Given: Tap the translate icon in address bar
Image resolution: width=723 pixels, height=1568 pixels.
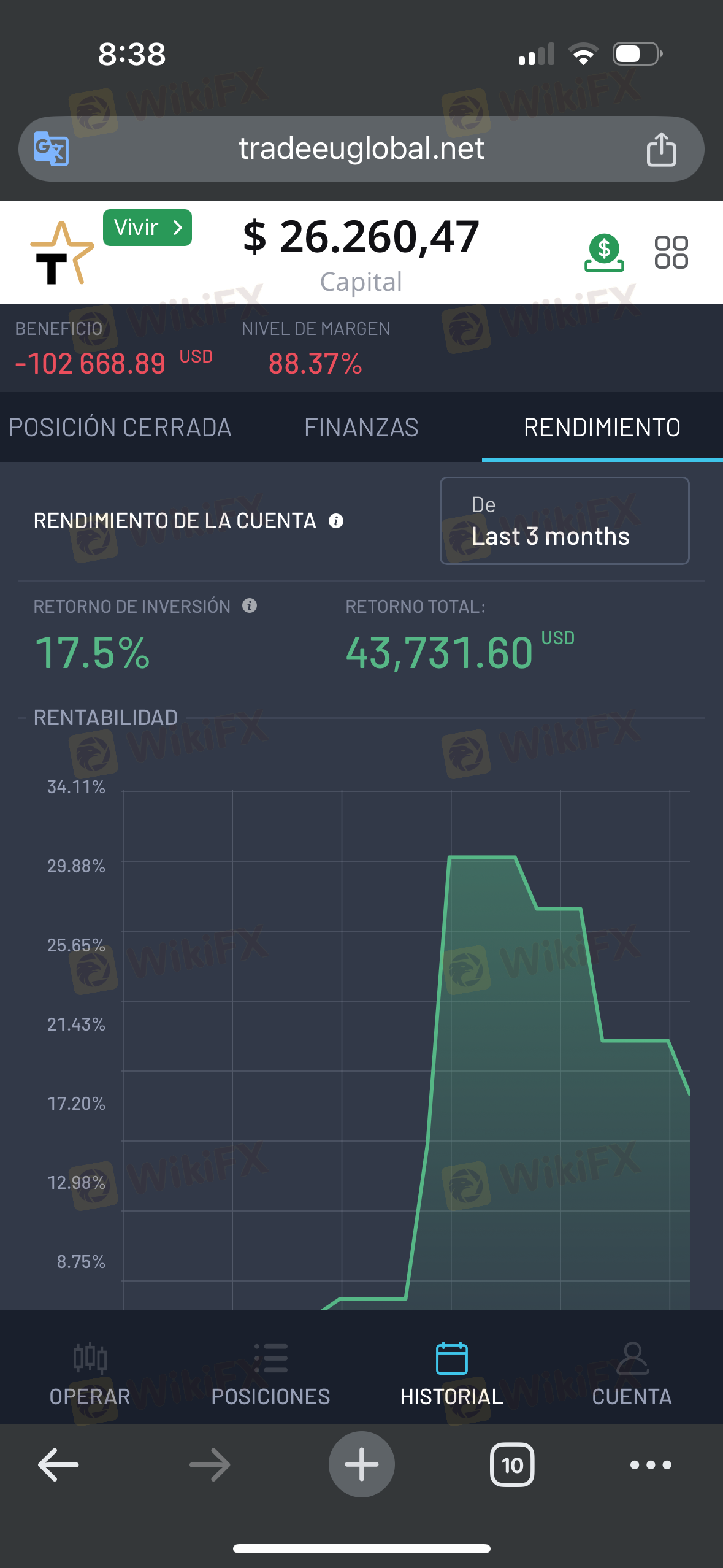Looking at the screenshot, I should 51,148.
